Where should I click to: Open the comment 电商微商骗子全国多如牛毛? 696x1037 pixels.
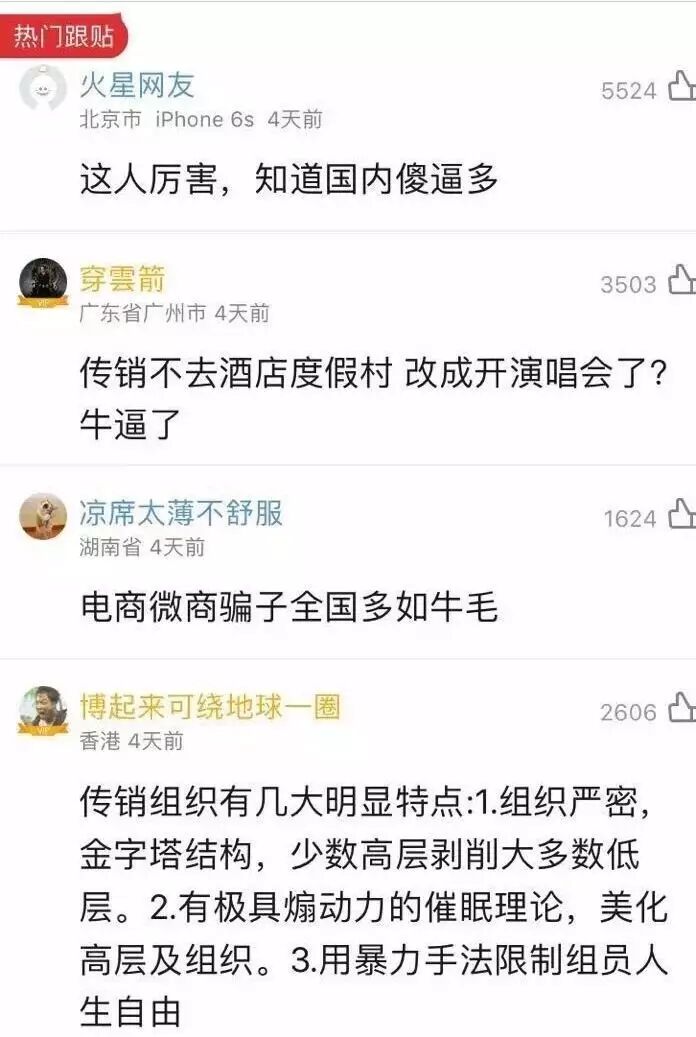click(x=288, y=606)
